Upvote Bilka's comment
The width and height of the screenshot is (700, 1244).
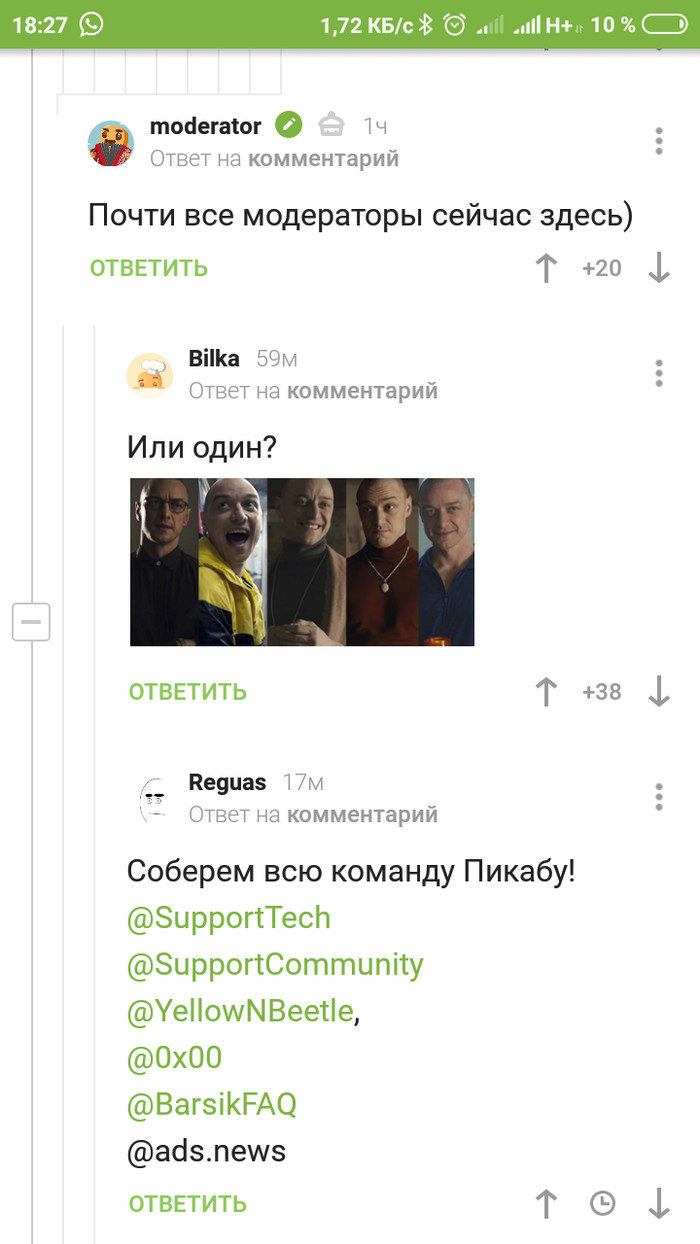click(x=546, y=692)
